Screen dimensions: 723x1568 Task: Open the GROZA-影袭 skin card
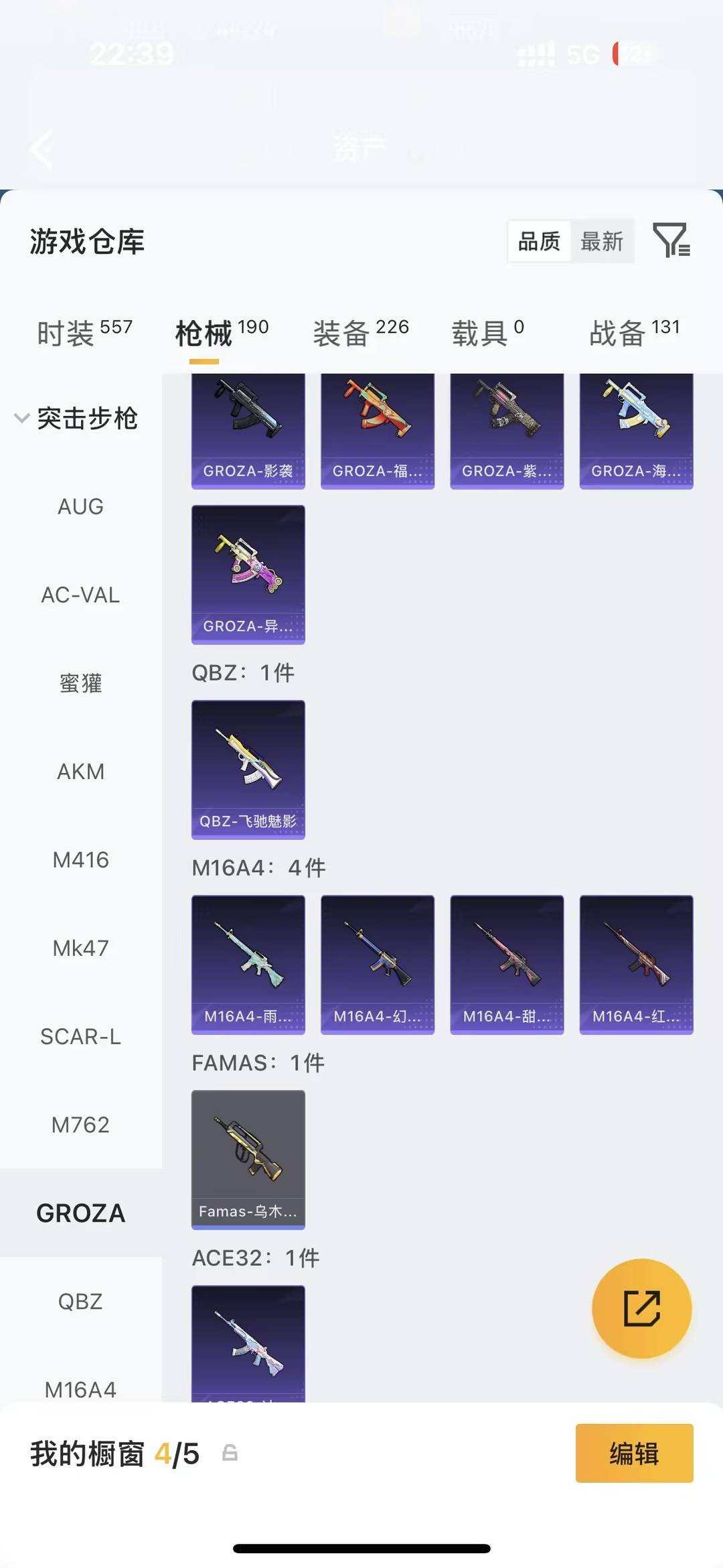248,431
